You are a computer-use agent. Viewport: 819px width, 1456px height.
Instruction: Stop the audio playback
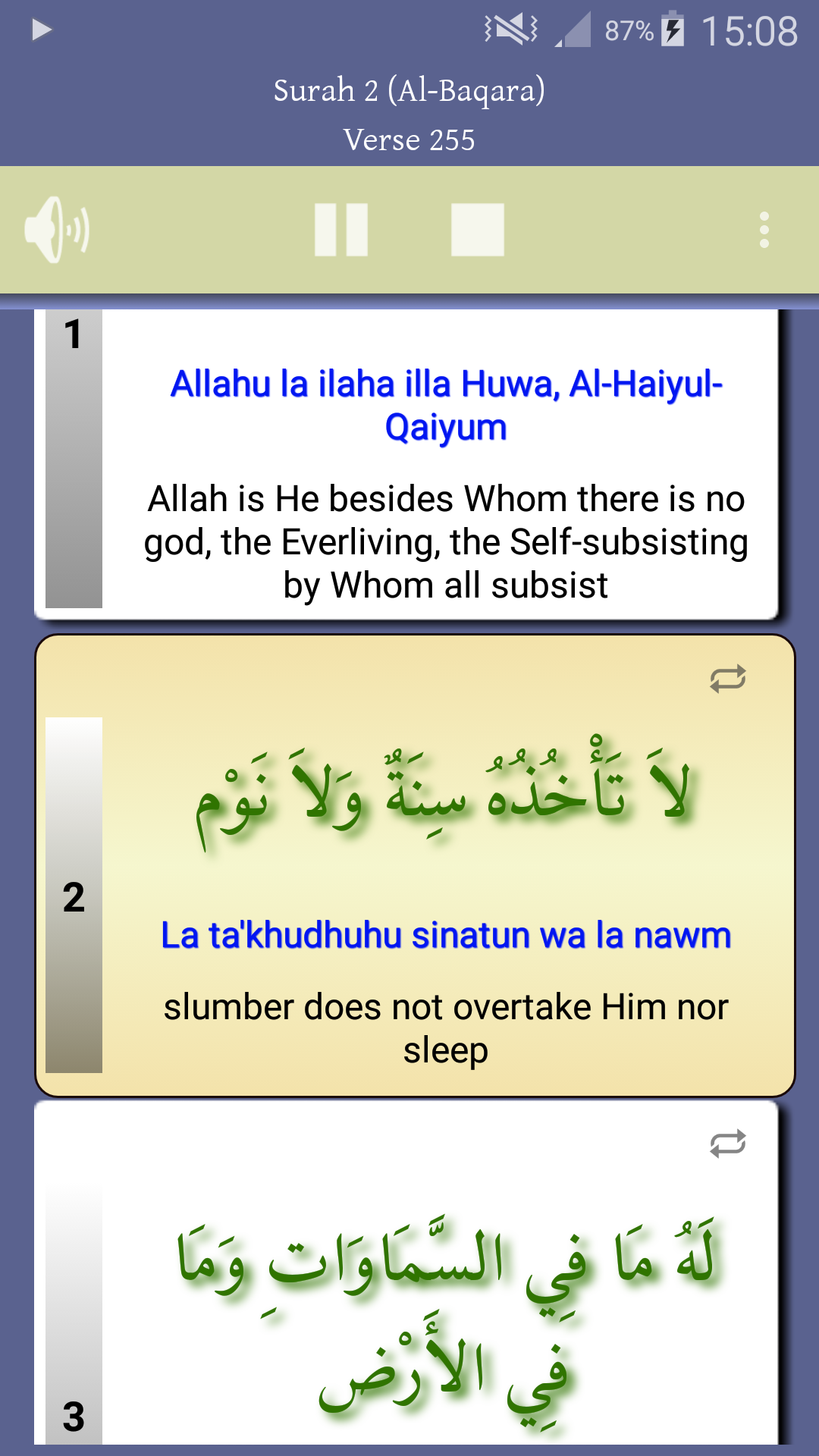coord(477,230)
